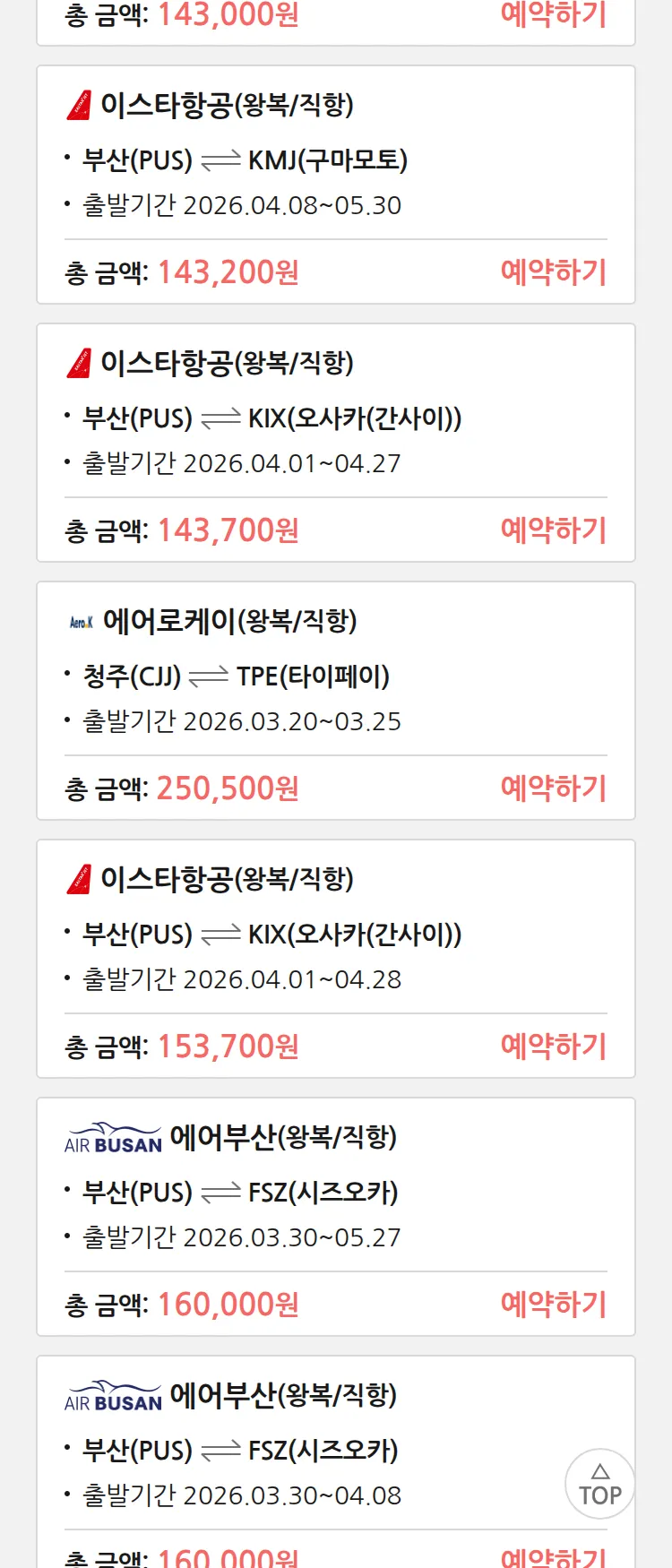
Task: Reserve the 250,500원 Aero K Taipei flight
Action: (553, 788)
